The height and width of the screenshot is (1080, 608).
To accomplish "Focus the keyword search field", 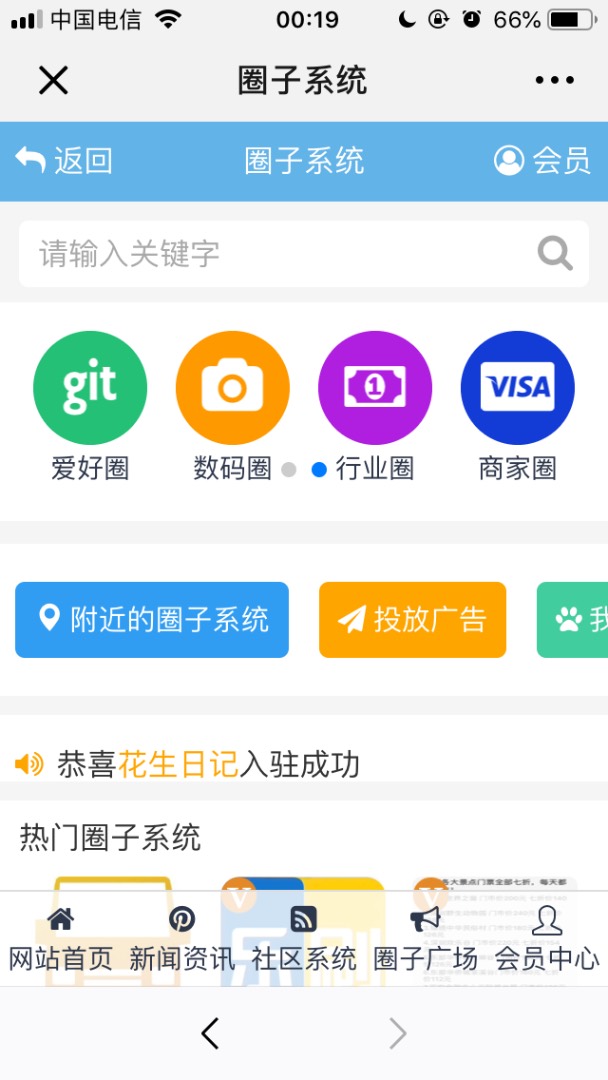I will click(x=270, y=254).
